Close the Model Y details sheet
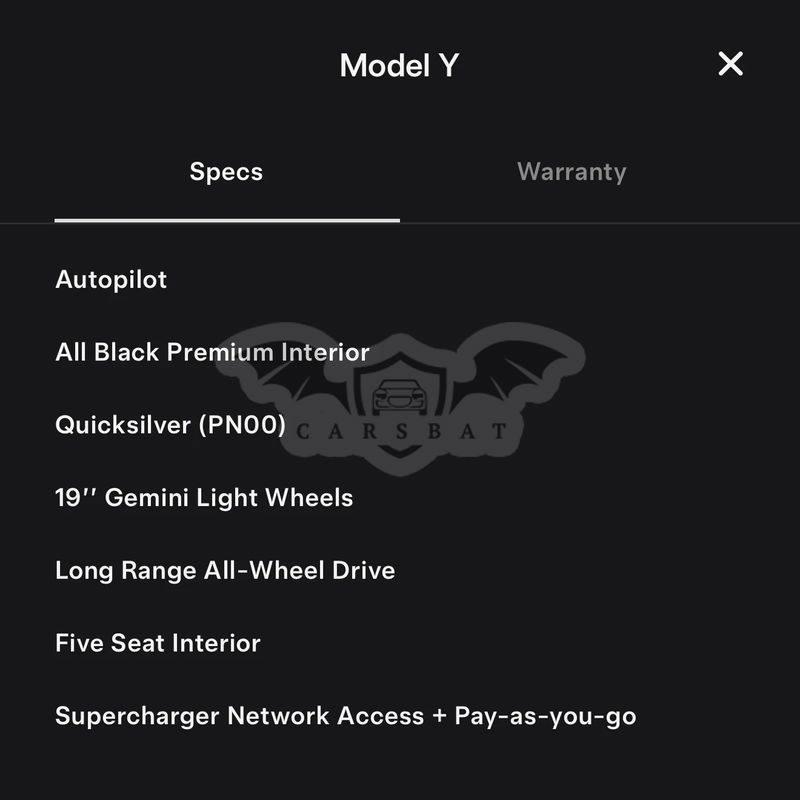The image size is (800, 800). point(731,65)
